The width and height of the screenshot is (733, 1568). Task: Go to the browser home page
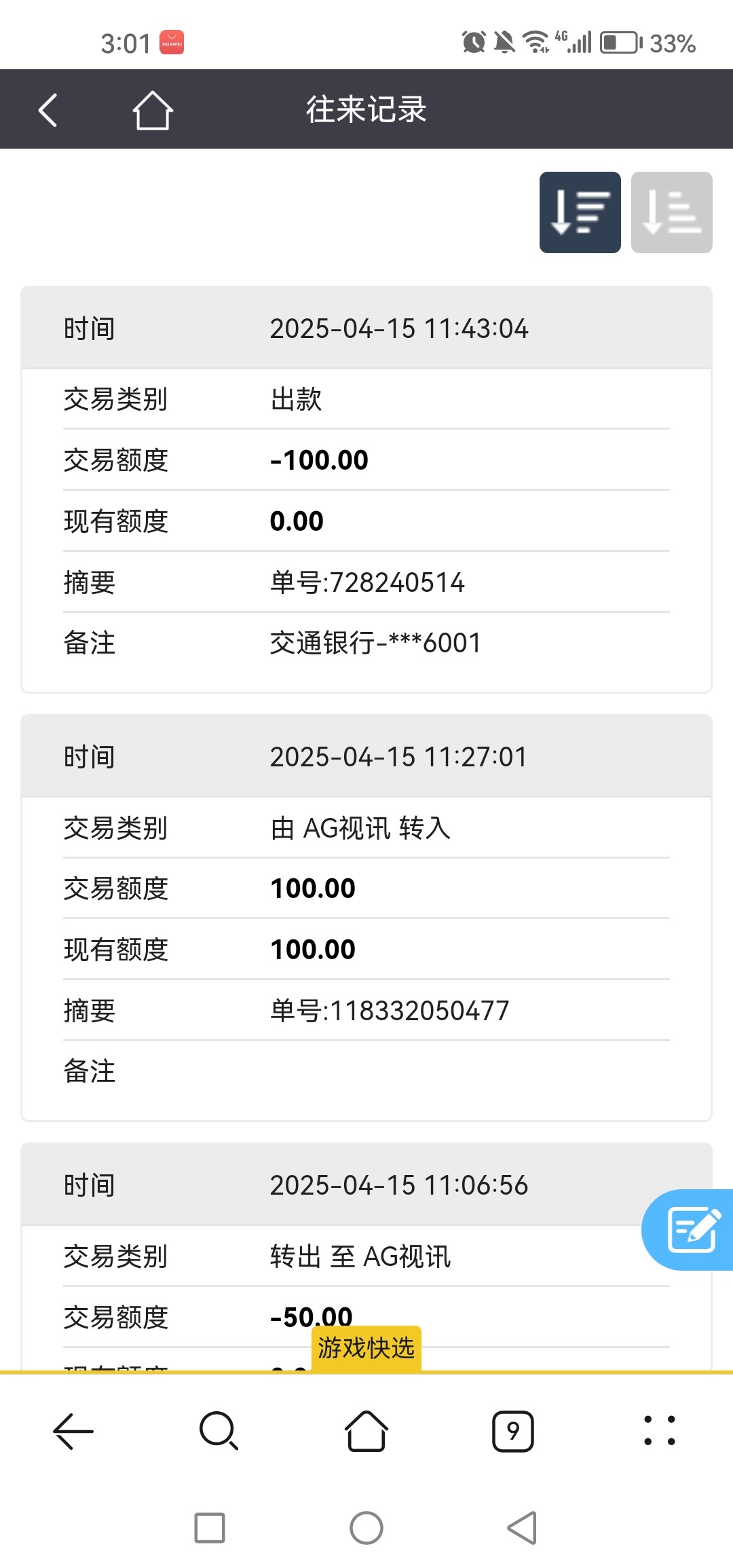pos(366,1431)
